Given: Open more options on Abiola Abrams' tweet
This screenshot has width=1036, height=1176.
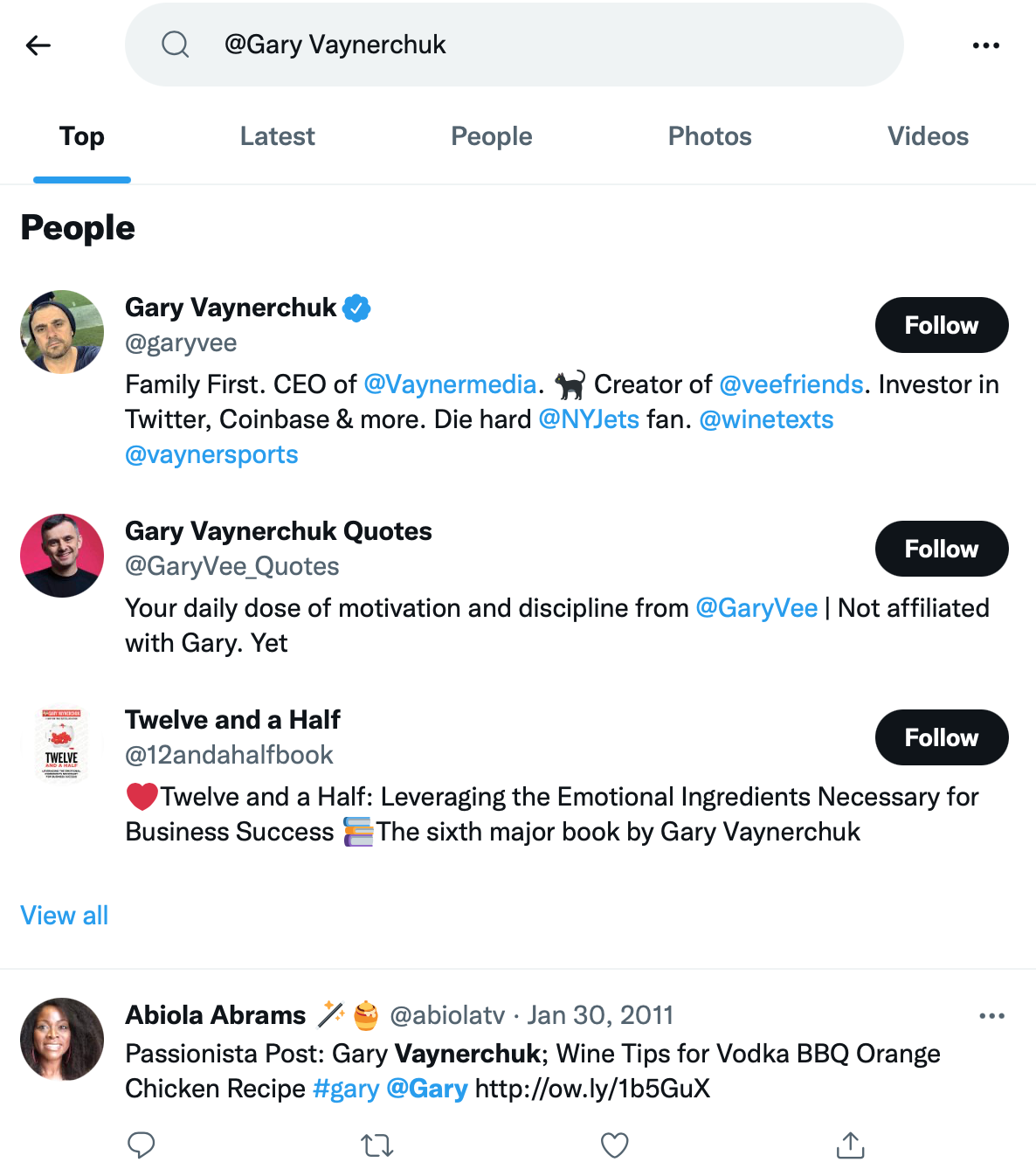Looking at the screenshot, I should pyautogui.click(x=991, y=1015).
